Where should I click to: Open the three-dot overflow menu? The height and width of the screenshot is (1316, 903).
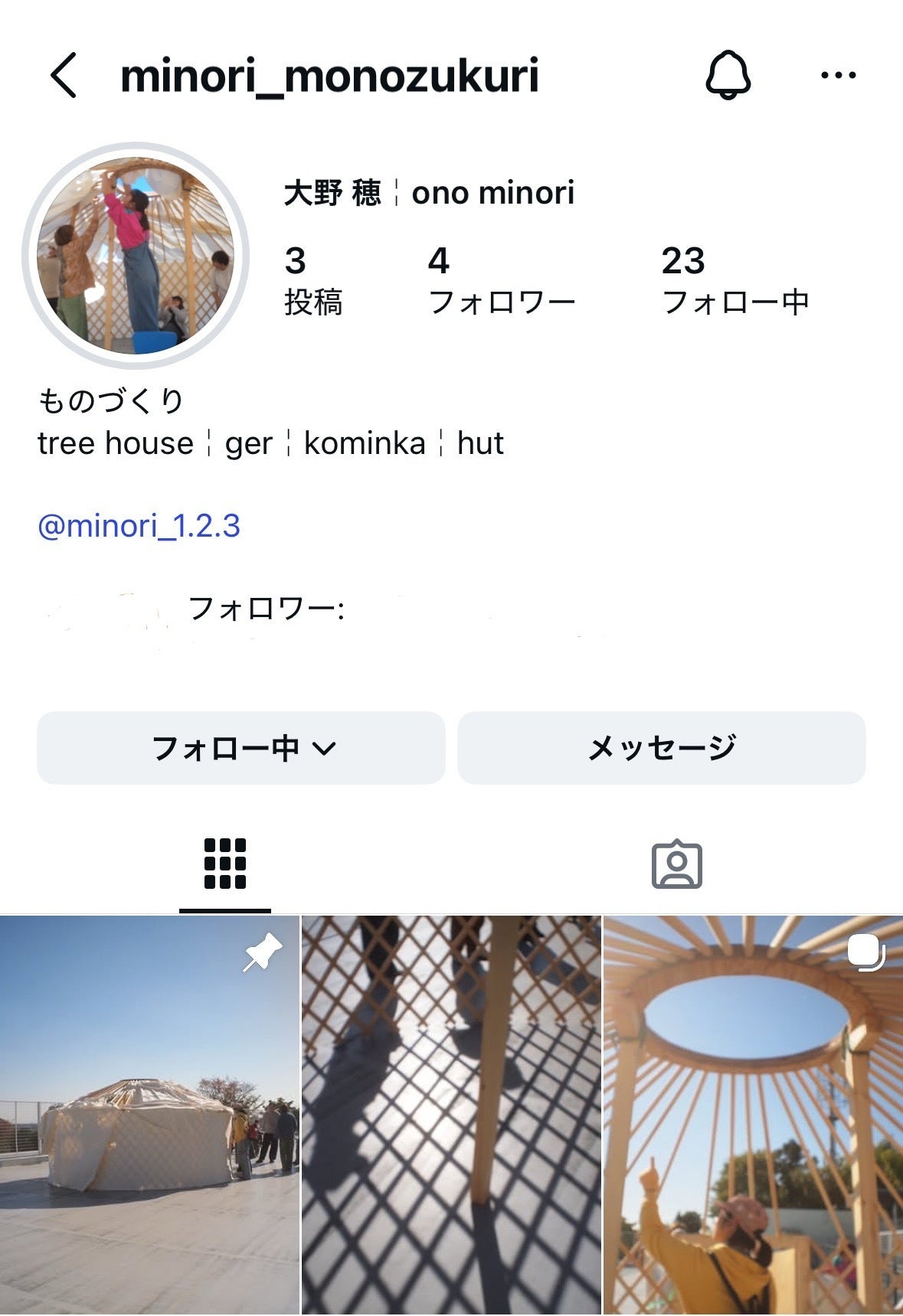point(838,75)
